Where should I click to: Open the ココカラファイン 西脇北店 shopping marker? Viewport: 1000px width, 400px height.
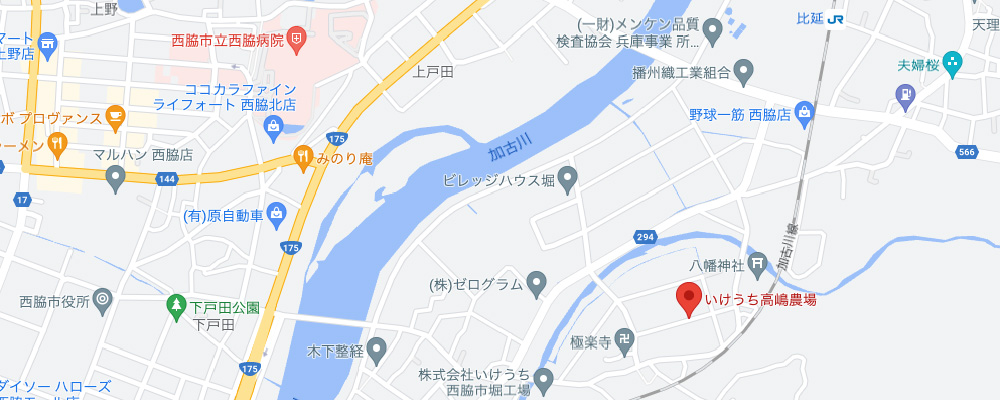coord(272,125)
